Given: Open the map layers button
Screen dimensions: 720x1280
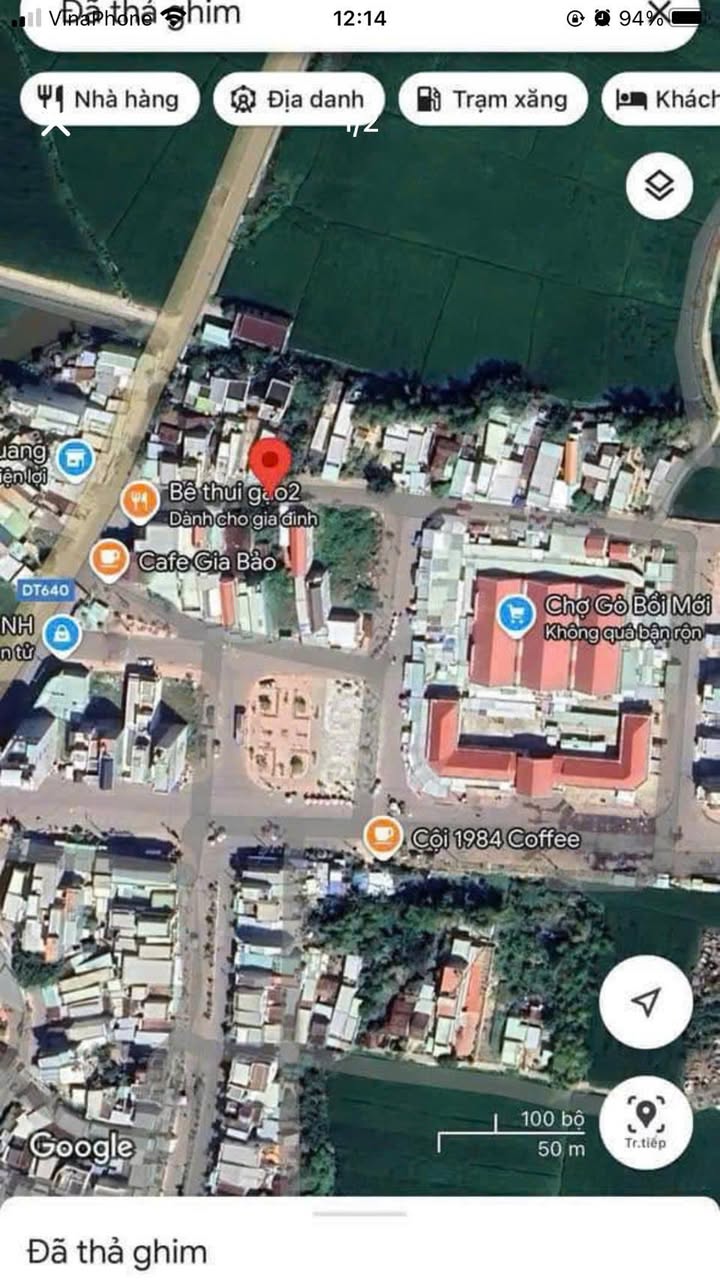Looking at the screenshot, I should pos(660,185).
